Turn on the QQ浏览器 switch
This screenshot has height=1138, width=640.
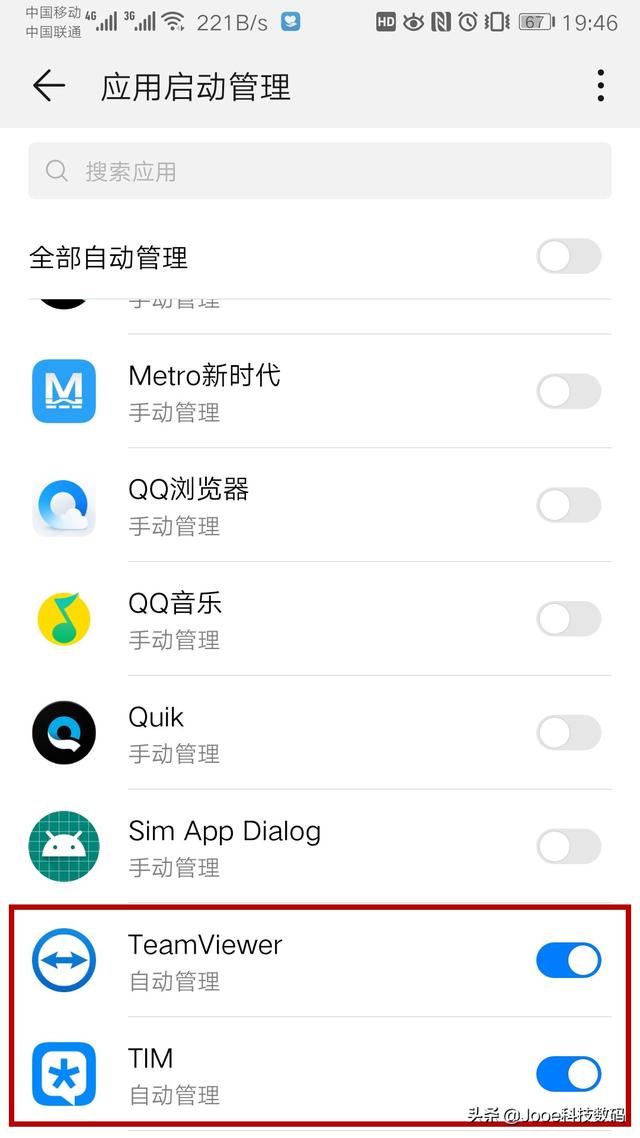pos(568,505)
